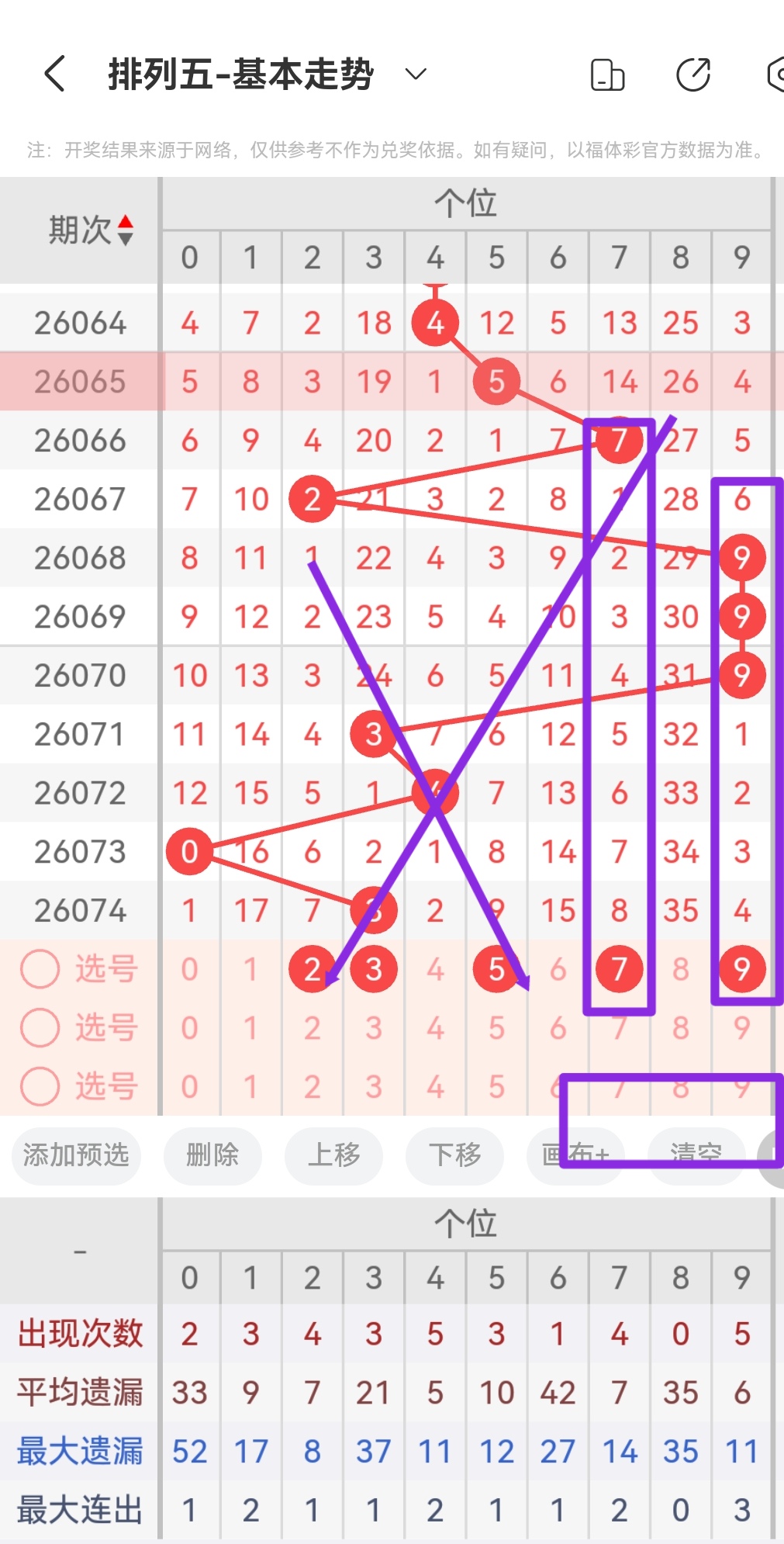Image resolution: width=784 pixels, height=1544 pixels.
Task: Tap the 最大遗漏 statistics row label
Action: [x=80, y=1449]
